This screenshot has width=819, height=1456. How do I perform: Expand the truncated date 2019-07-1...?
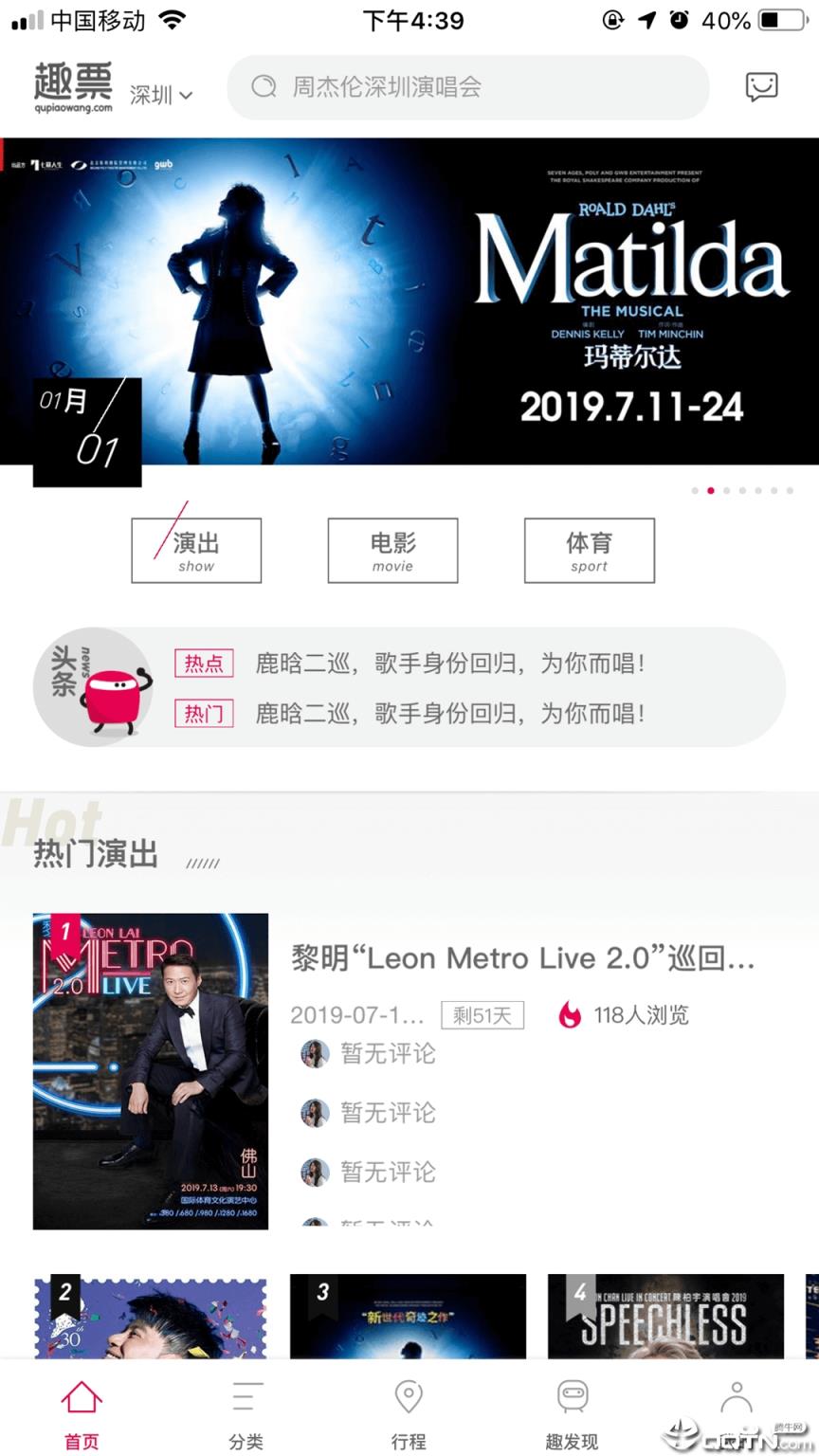click(x=358, y=1014)
